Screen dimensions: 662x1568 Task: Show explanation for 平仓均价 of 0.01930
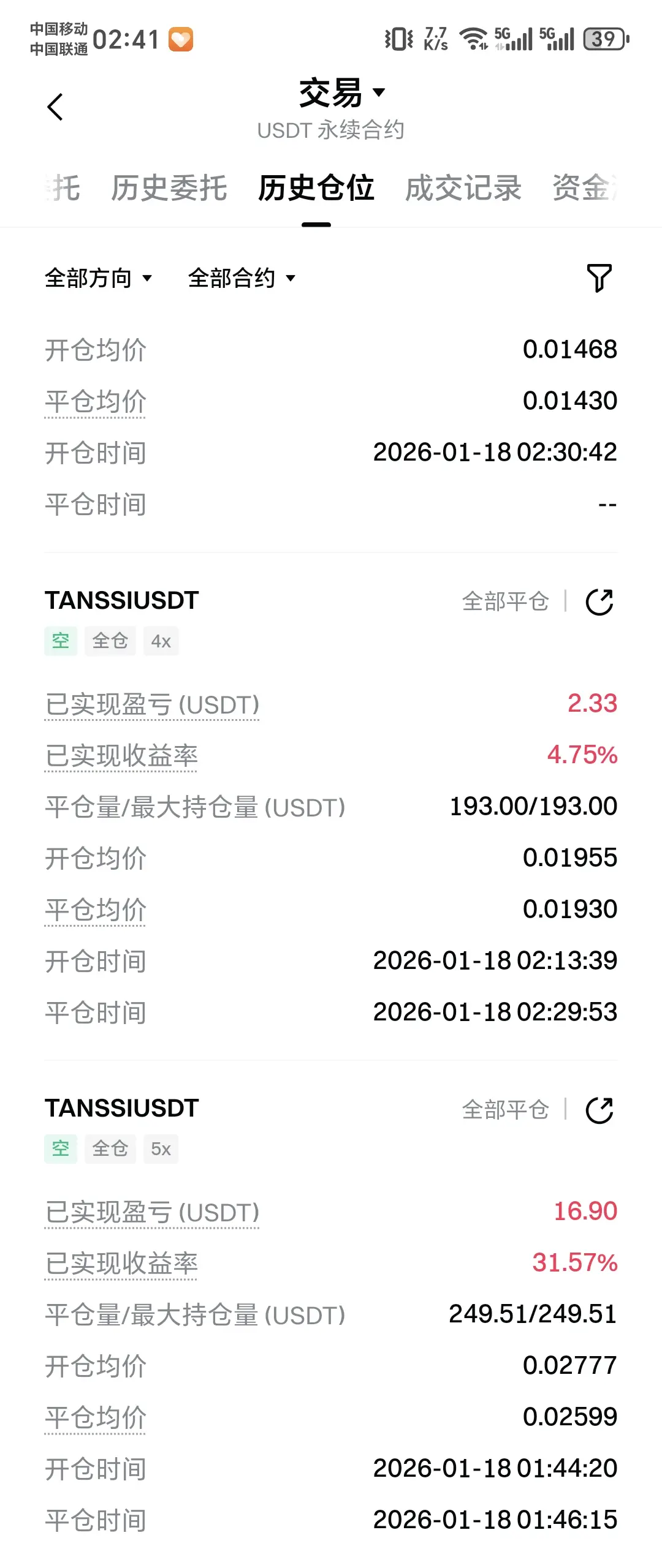[x=95, y=910]
